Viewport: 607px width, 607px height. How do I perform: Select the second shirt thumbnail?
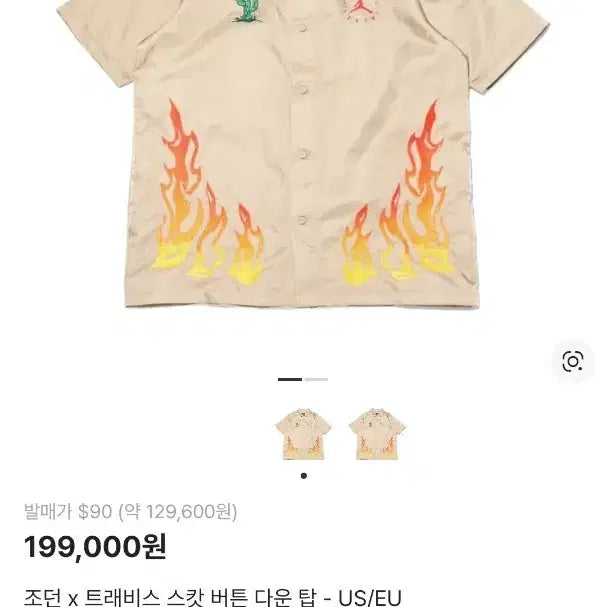[x=377, y=434]
